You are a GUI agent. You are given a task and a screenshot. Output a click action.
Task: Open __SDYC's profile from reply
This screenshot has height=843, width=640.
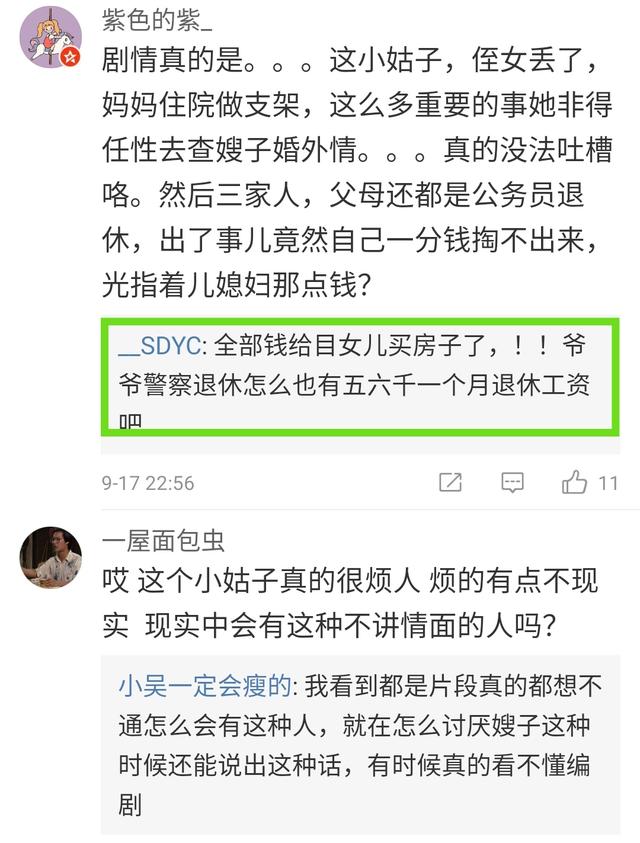(160, 347)
